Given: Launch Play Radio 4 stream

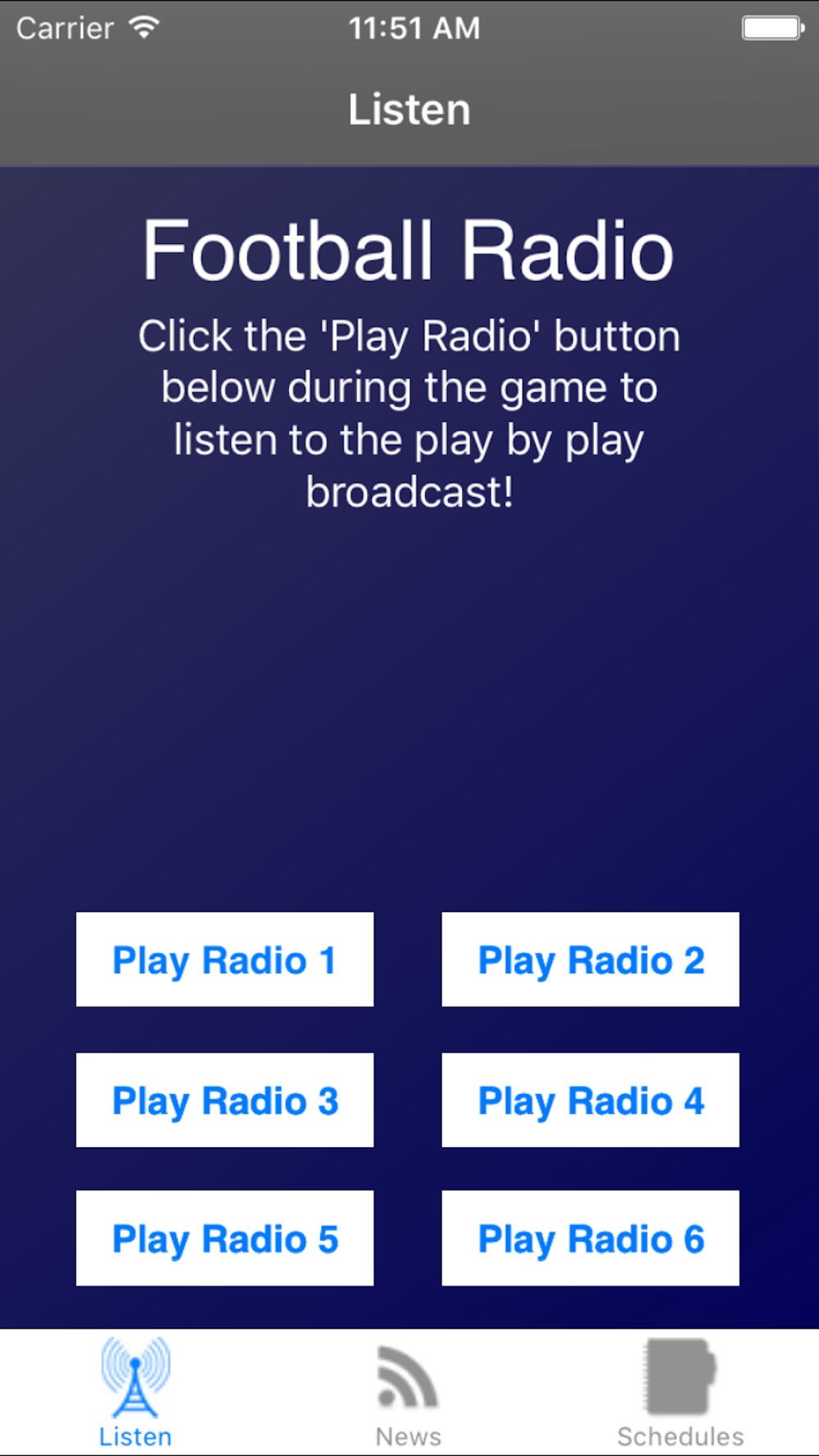Looking at the screenshot, I should (x=590, y=1100).
